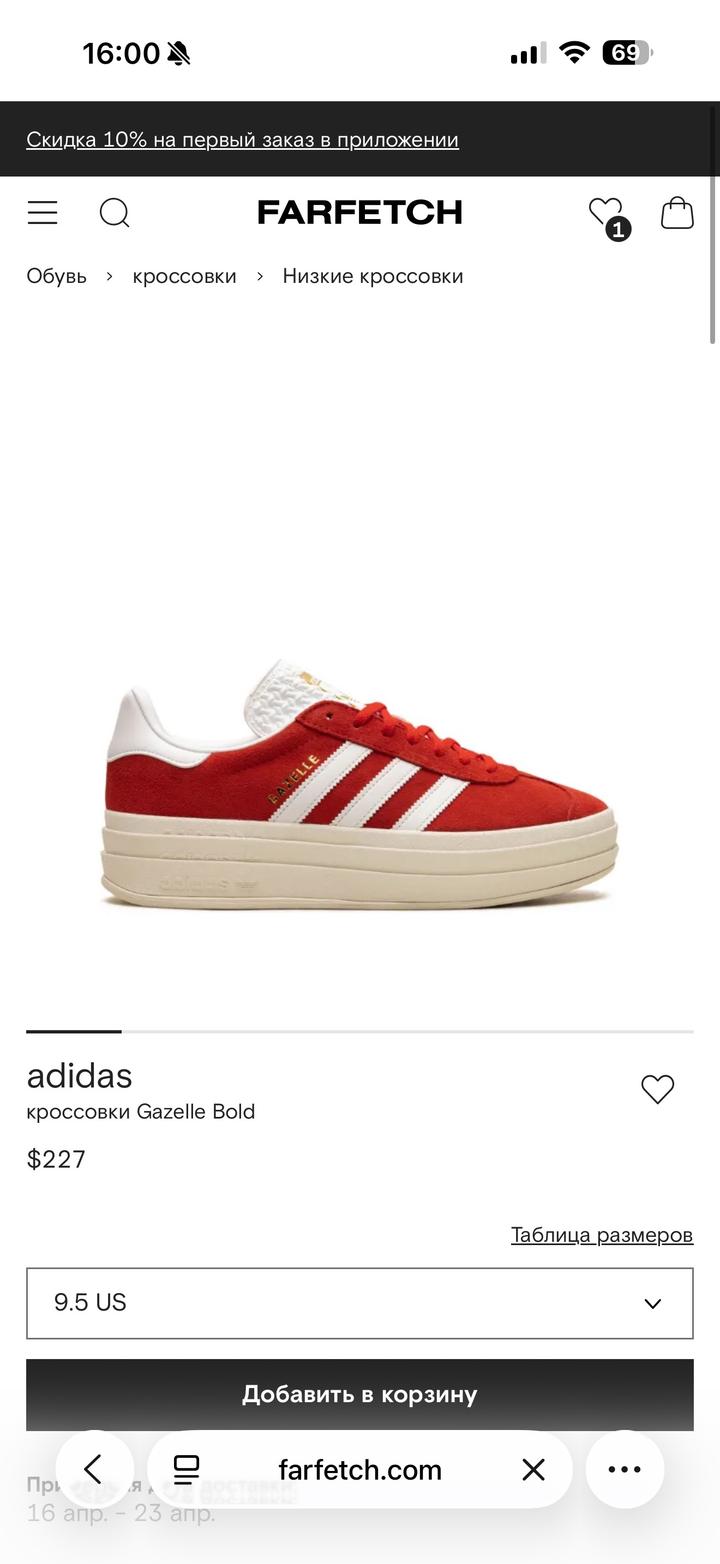Open the search icon

point(114,212)
